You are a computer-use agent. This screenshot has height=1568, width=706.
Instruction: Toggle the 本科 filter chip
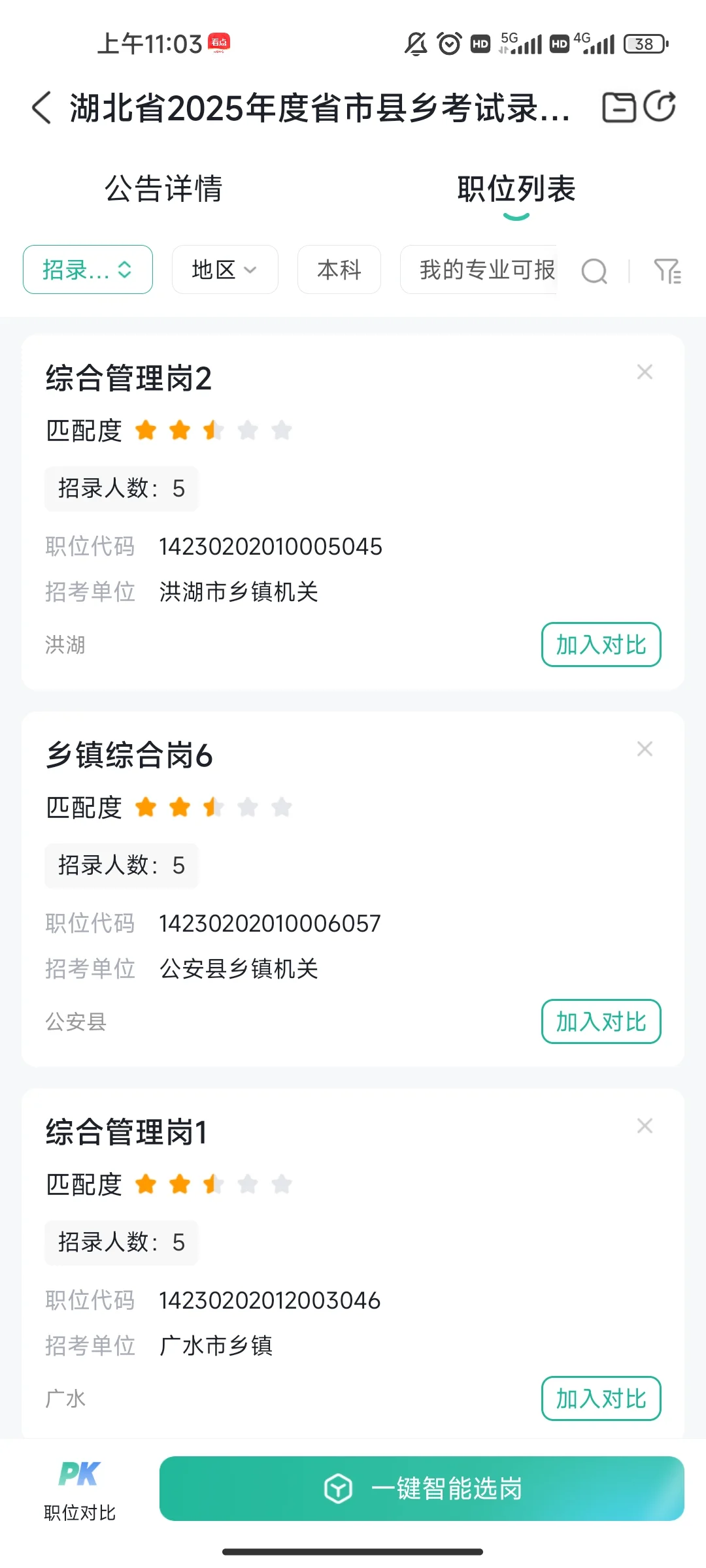[339, 269]
